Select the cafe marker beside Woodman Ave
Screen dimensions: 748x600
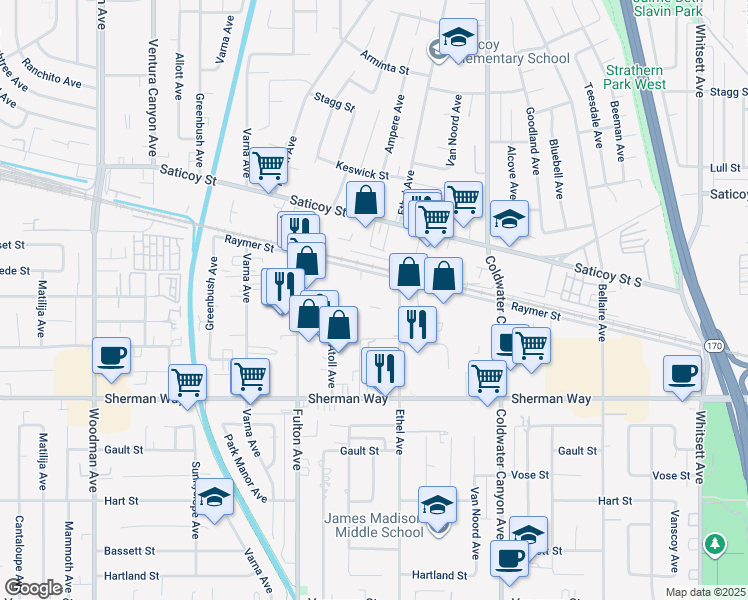[111, 356]
